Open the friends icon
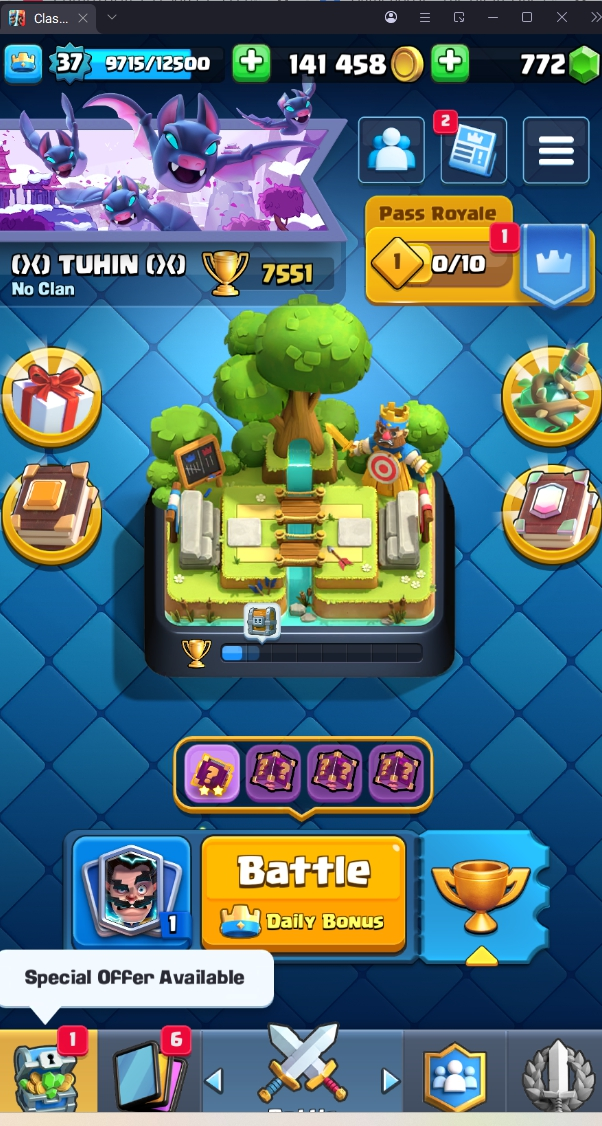602x1126 pixels. 391,150
